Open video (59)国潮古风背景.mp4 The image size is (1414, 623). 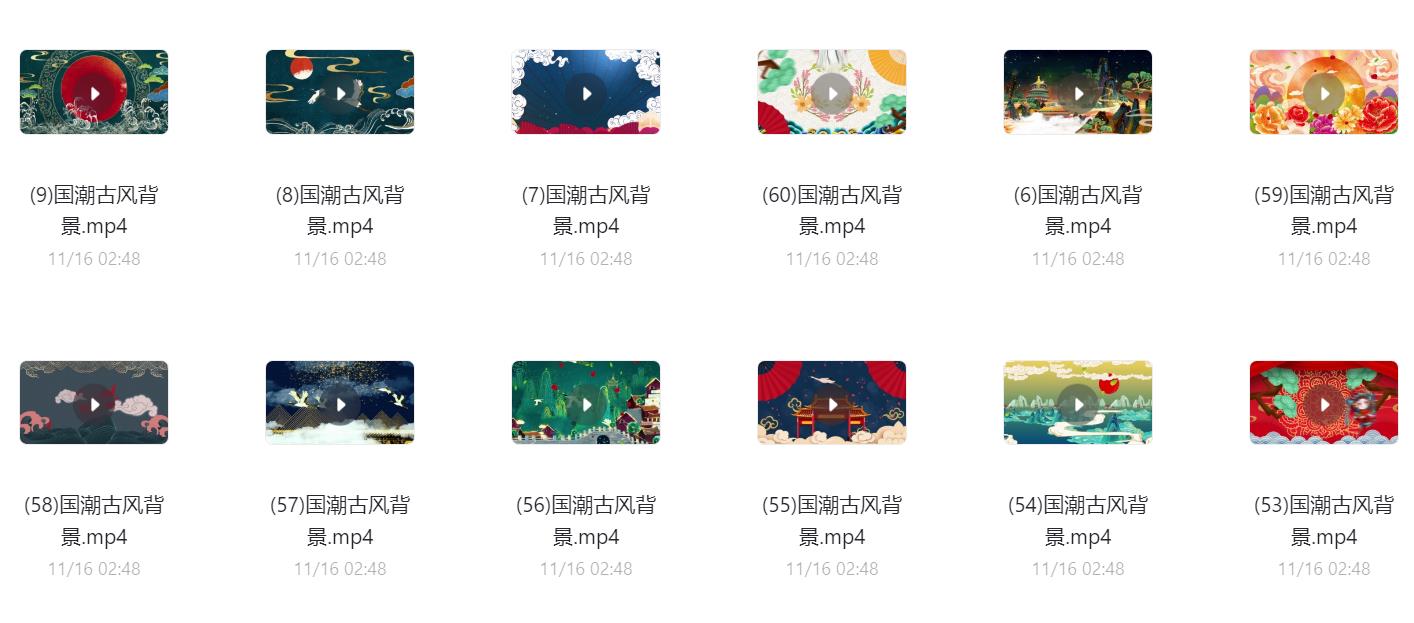click(1324, 93)
